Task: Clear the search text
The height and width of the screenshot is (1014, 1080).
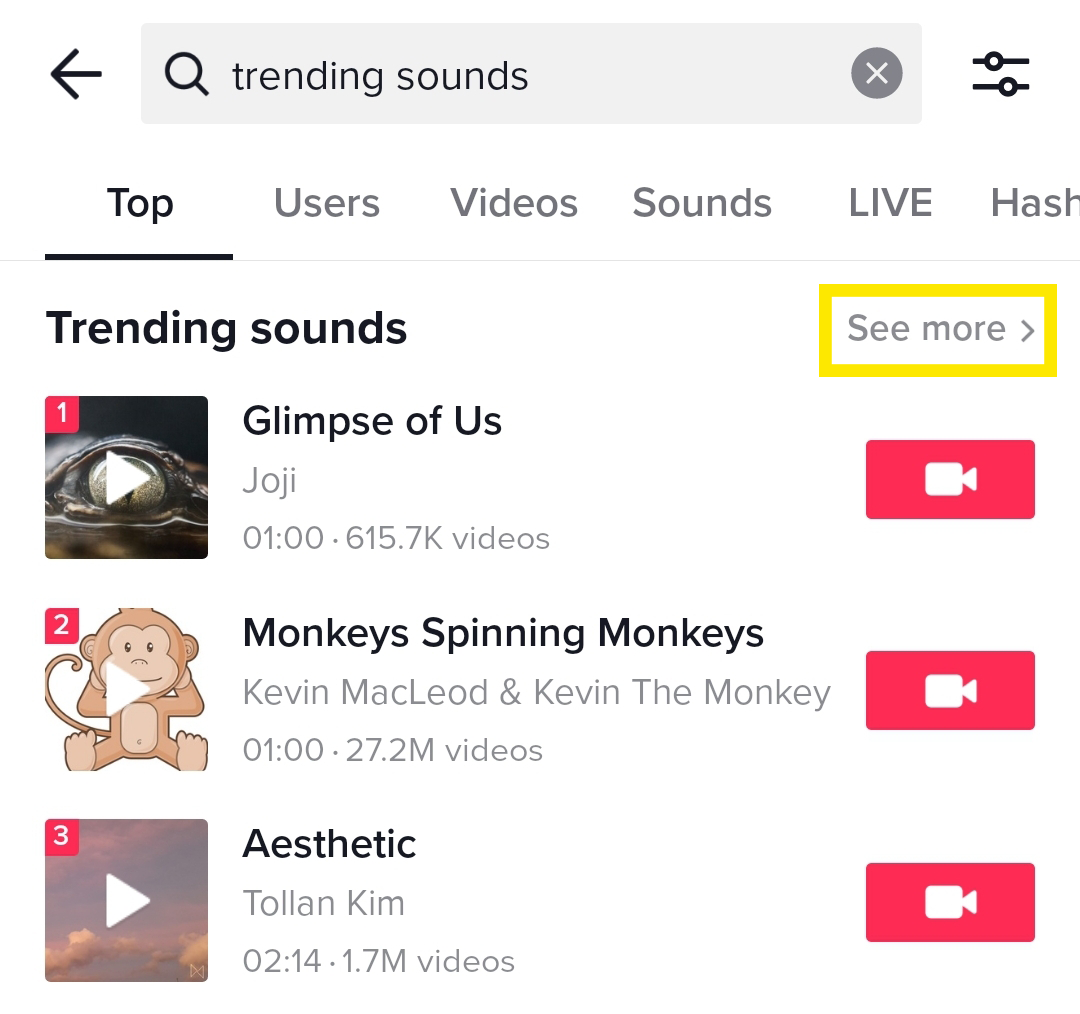Action: (x=876, y=74)
